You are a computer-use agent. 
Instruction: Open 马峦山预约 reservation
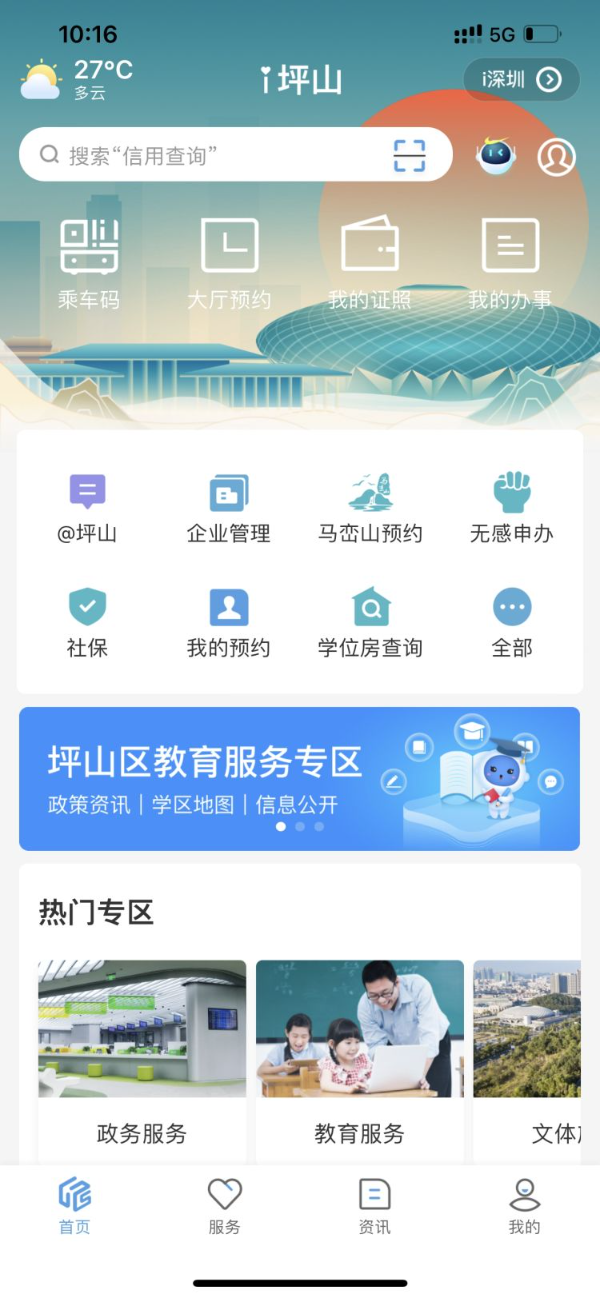(x=370, y=508)
